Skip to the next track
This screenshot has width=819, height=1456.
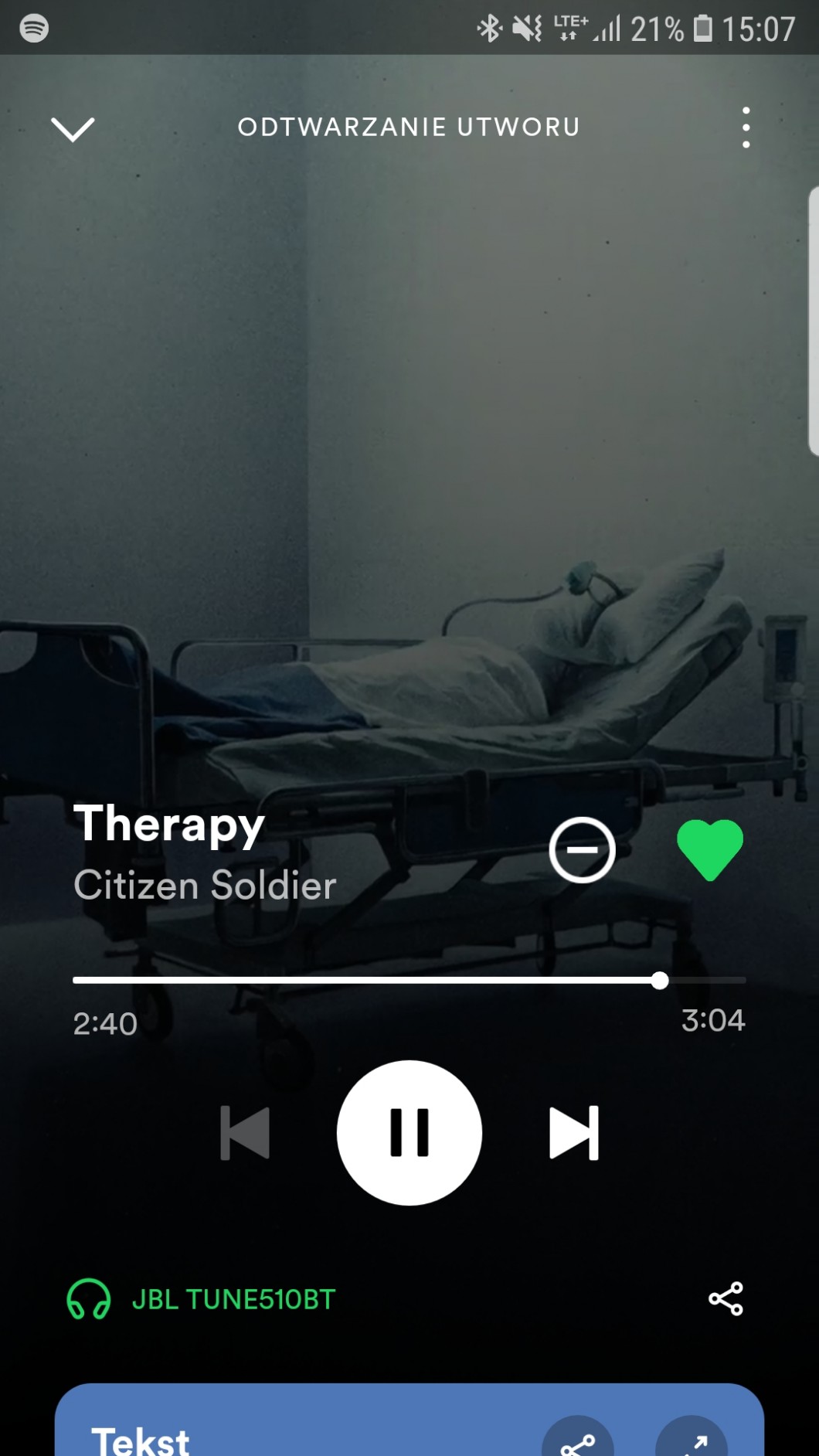click(x=573, y=1133)
